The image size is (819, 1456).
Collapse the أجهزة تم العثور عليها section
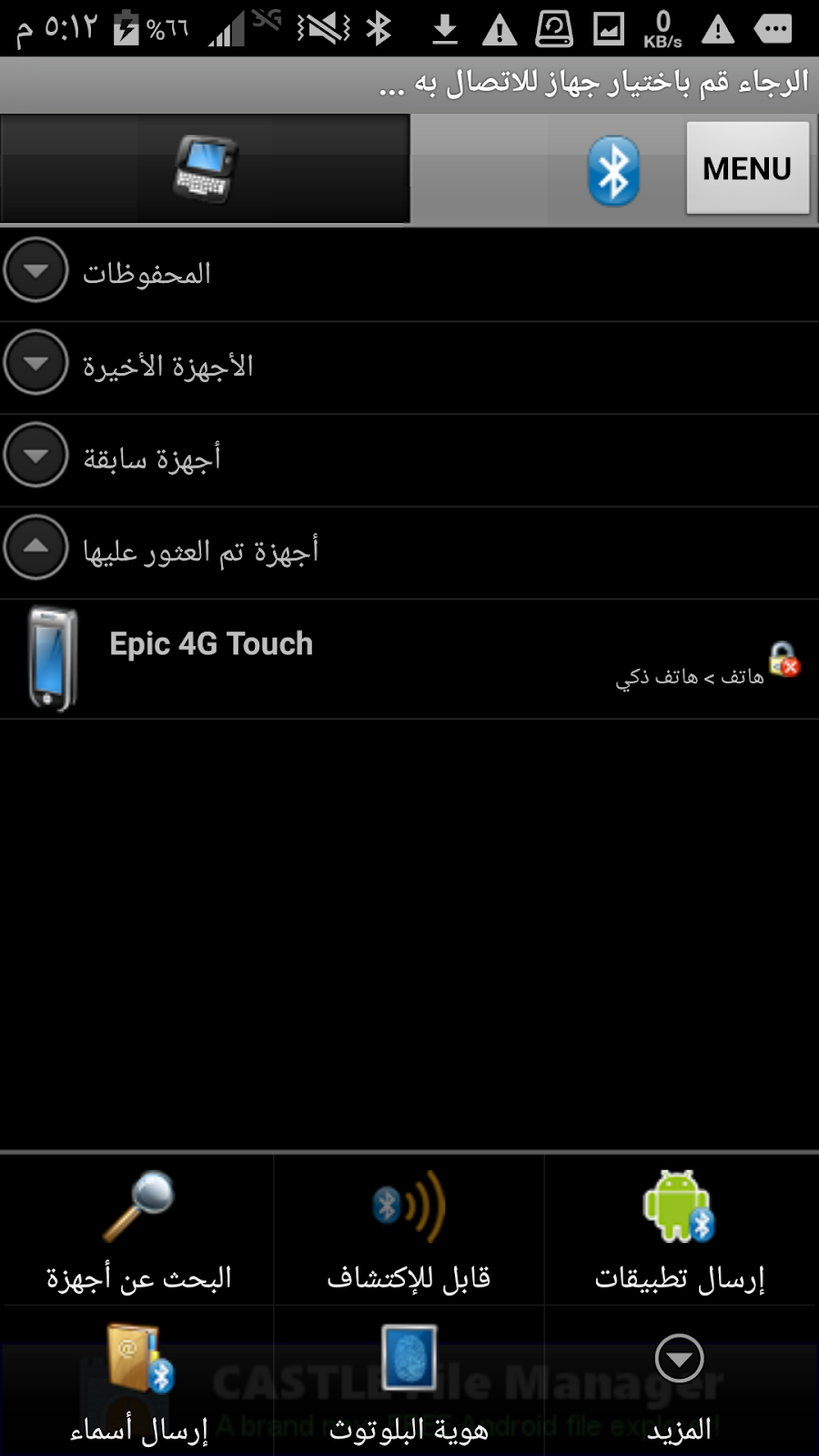pos(36,548)
